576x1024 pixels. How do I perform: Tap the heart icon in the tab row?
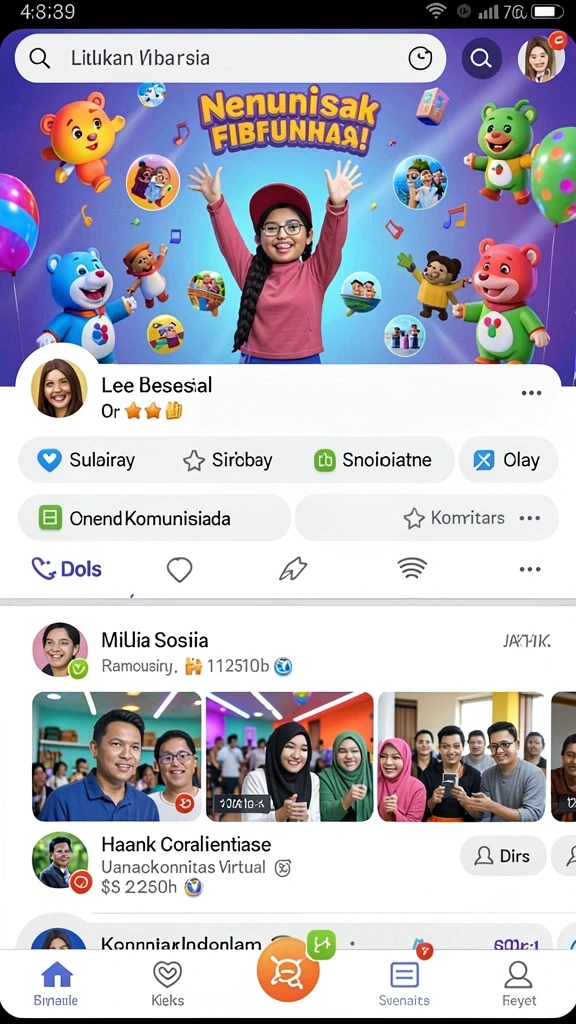(x=180, y=569)
